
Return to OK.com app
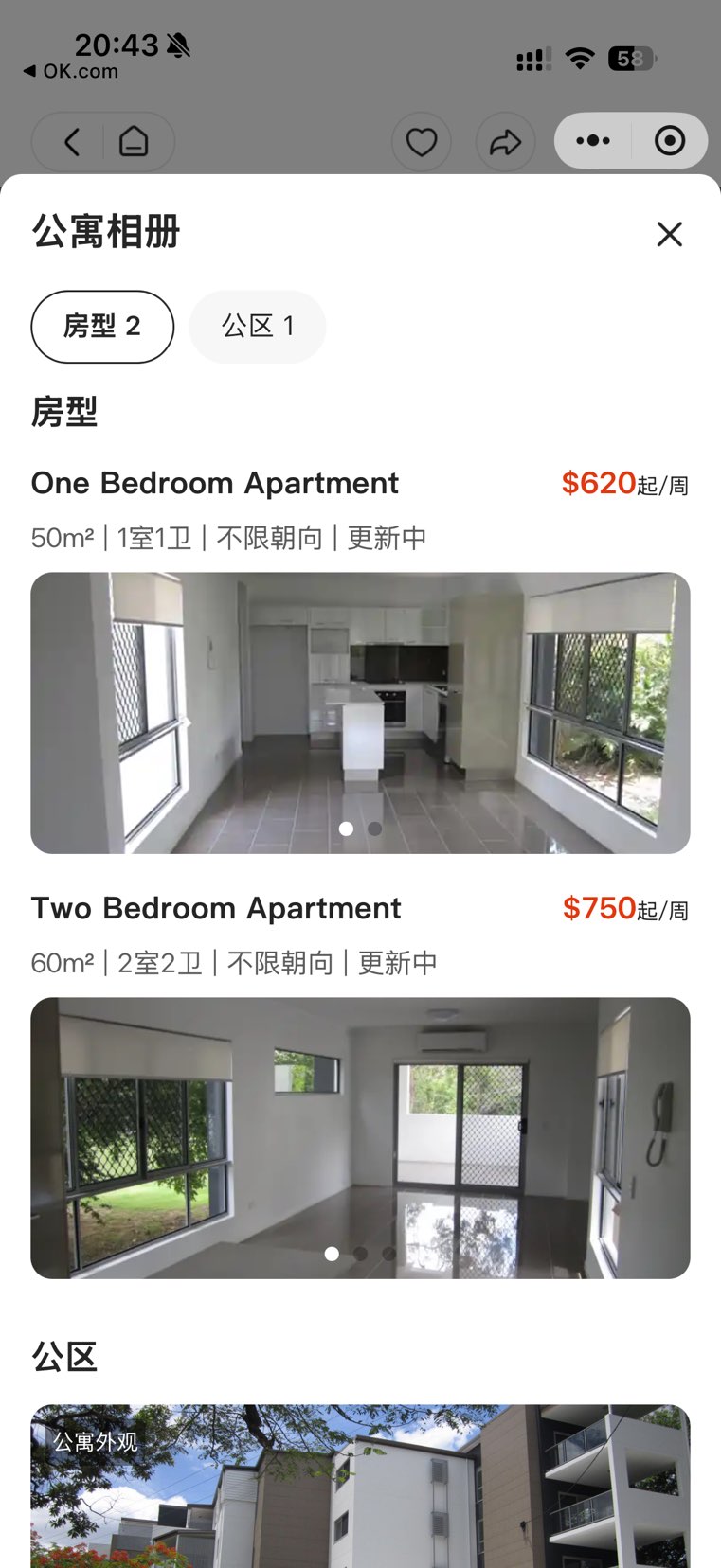point(71,71)
